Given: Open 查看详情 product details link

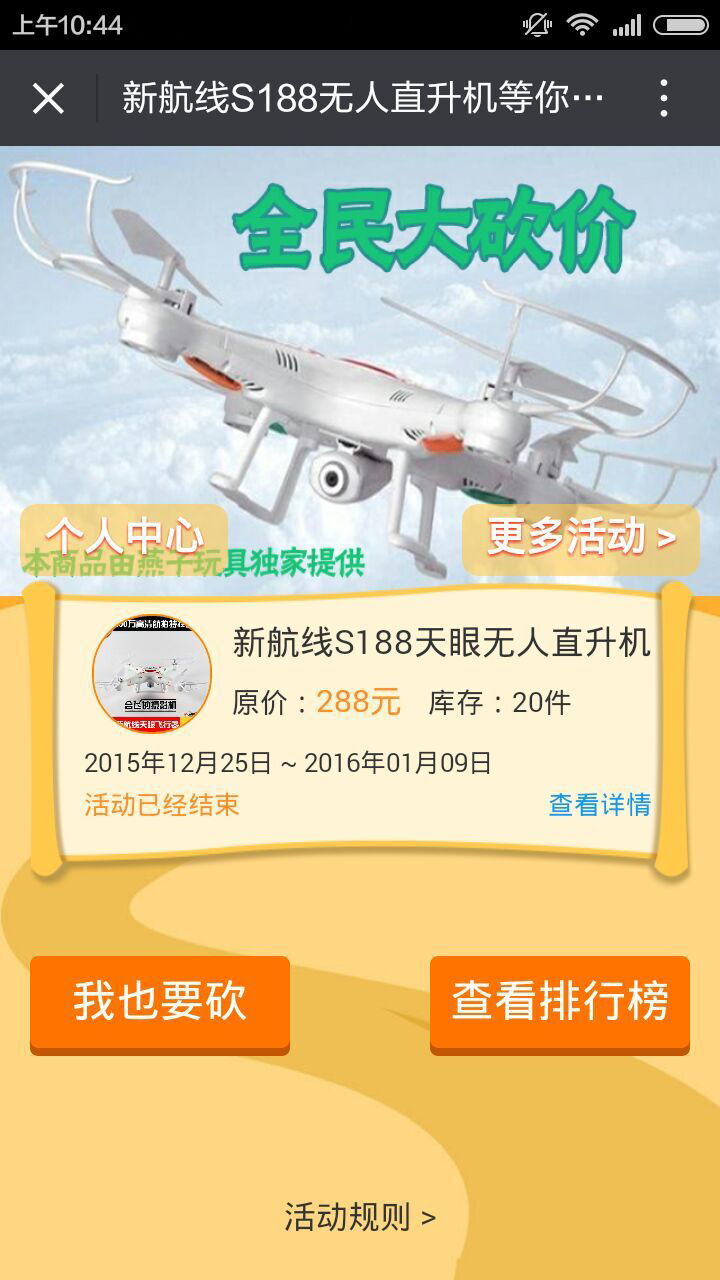Looking at the screenshot, I should coord(600,805).
